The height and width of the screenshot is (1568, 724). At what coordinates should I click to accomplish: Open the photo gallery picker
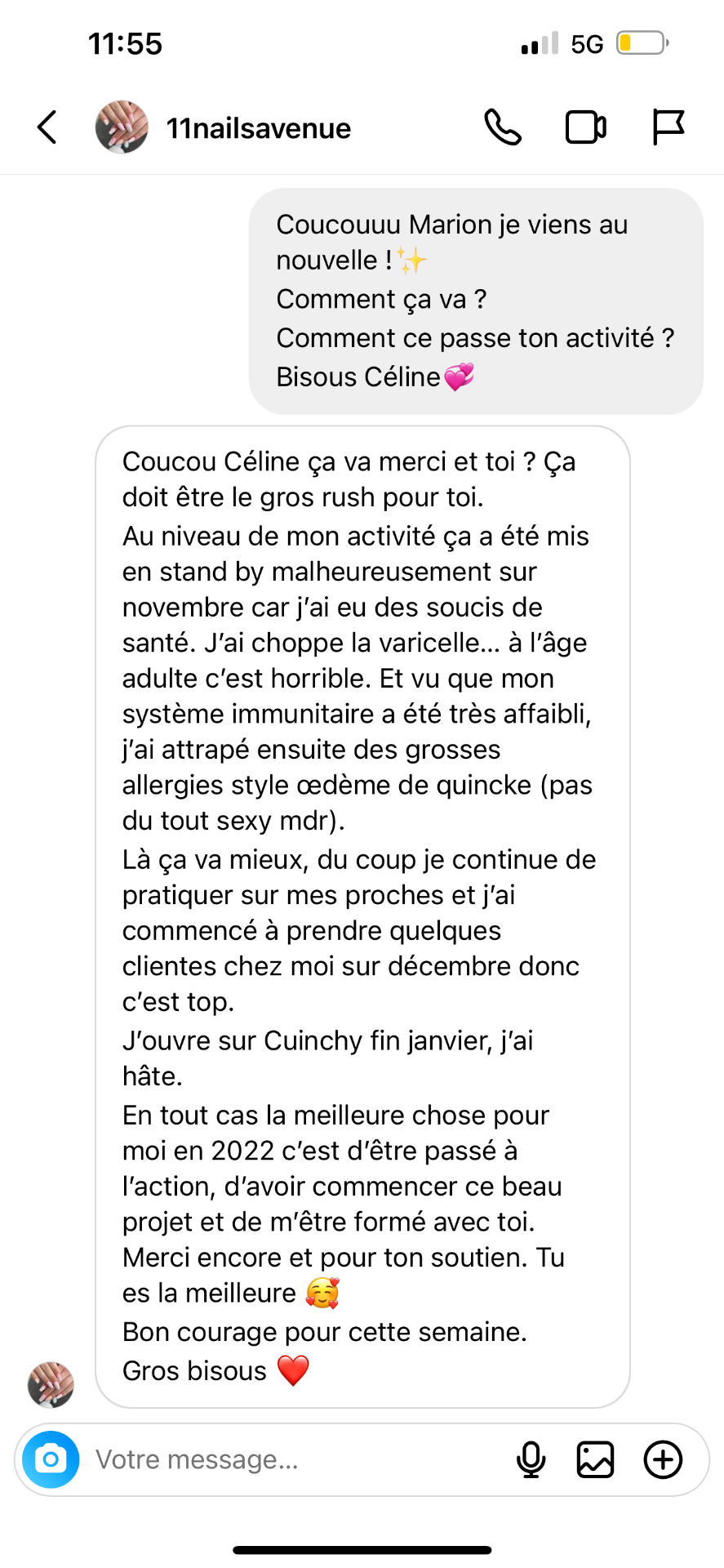(596, 1459)
